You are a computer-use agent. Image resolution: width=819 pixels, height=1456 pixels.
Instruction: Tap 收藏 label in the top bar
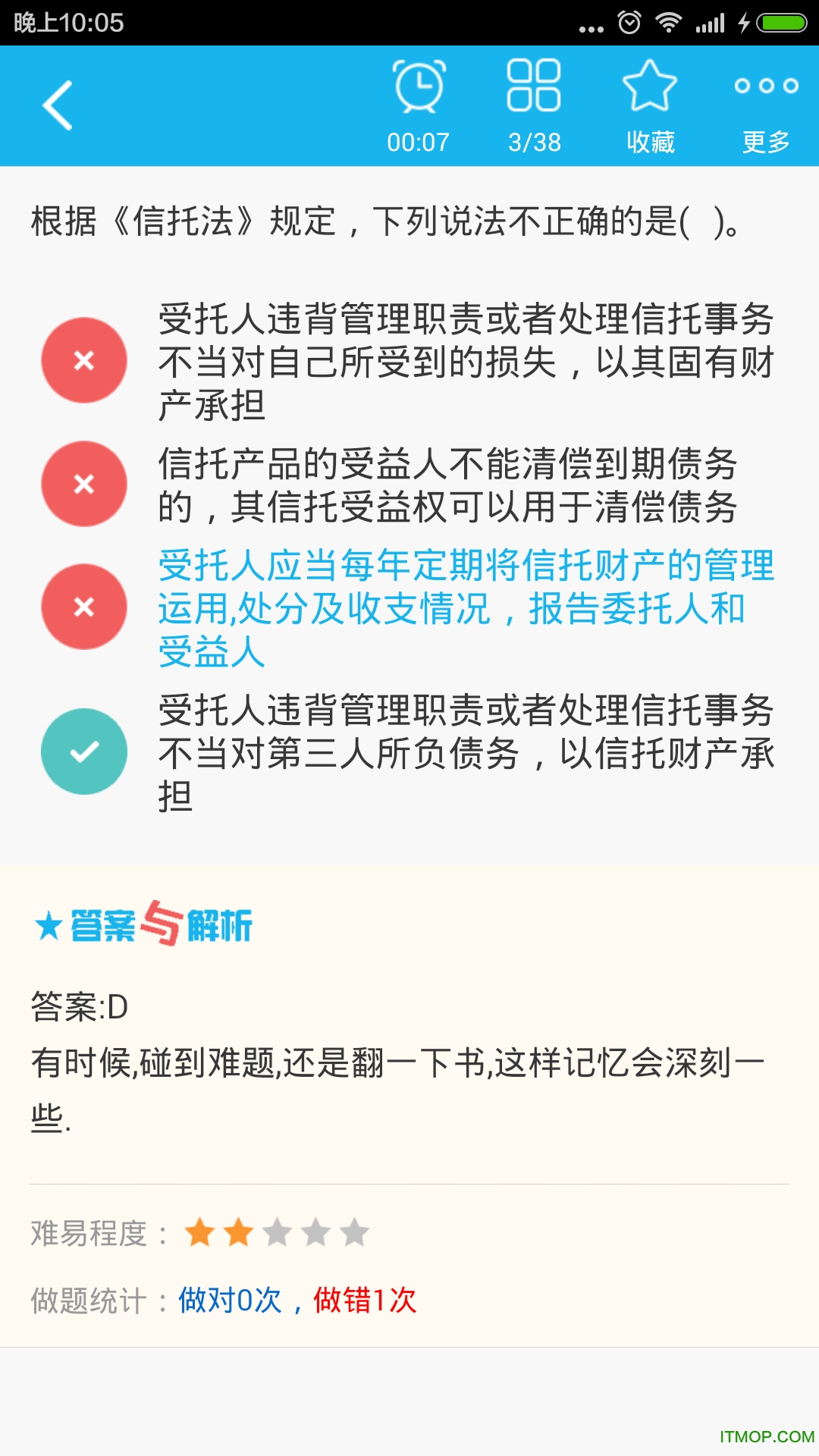(x=648, y=140)
